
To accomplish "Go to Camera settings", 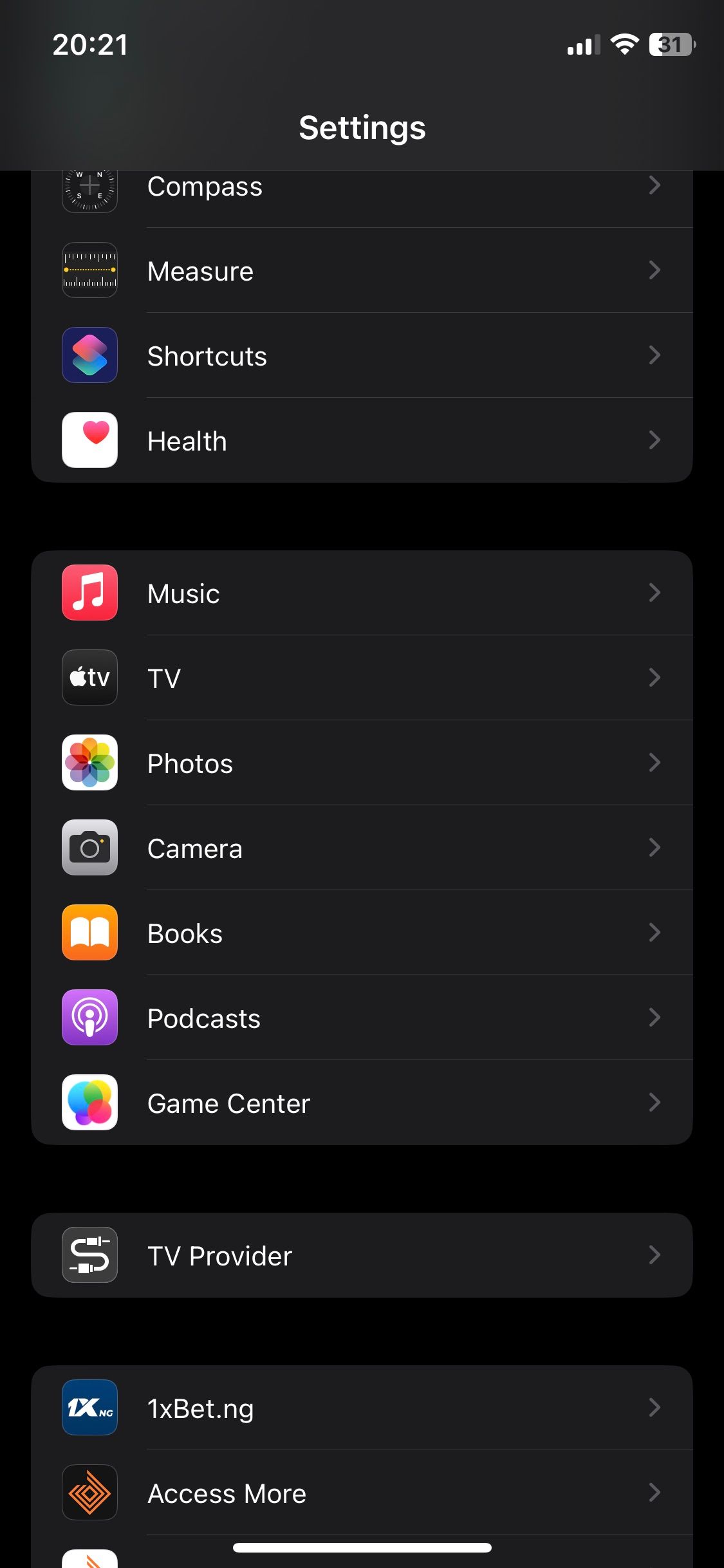I will pos(360,848).
